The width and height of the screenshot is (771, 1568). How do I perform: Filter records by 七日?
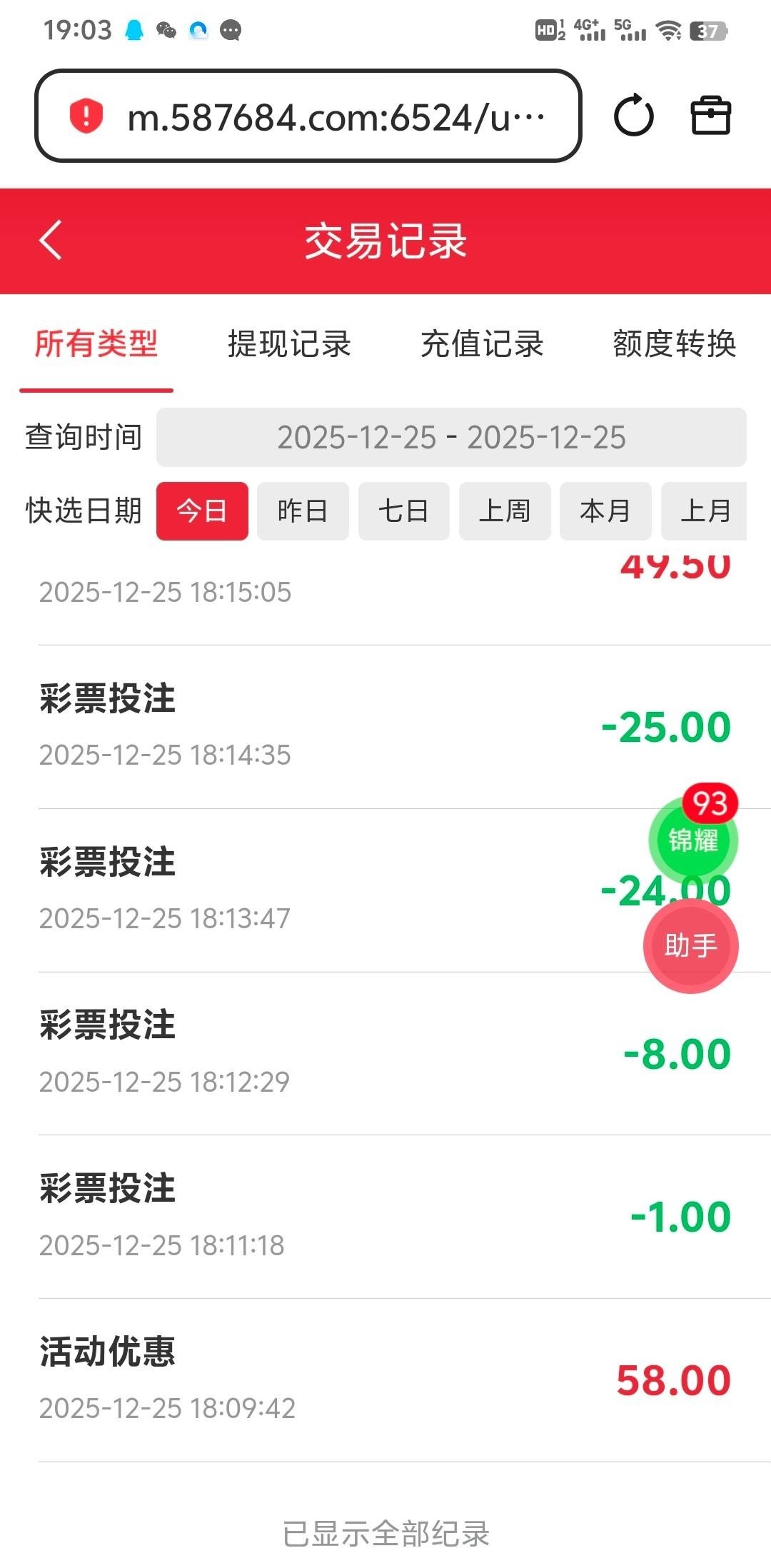click(x=403, y=511)
